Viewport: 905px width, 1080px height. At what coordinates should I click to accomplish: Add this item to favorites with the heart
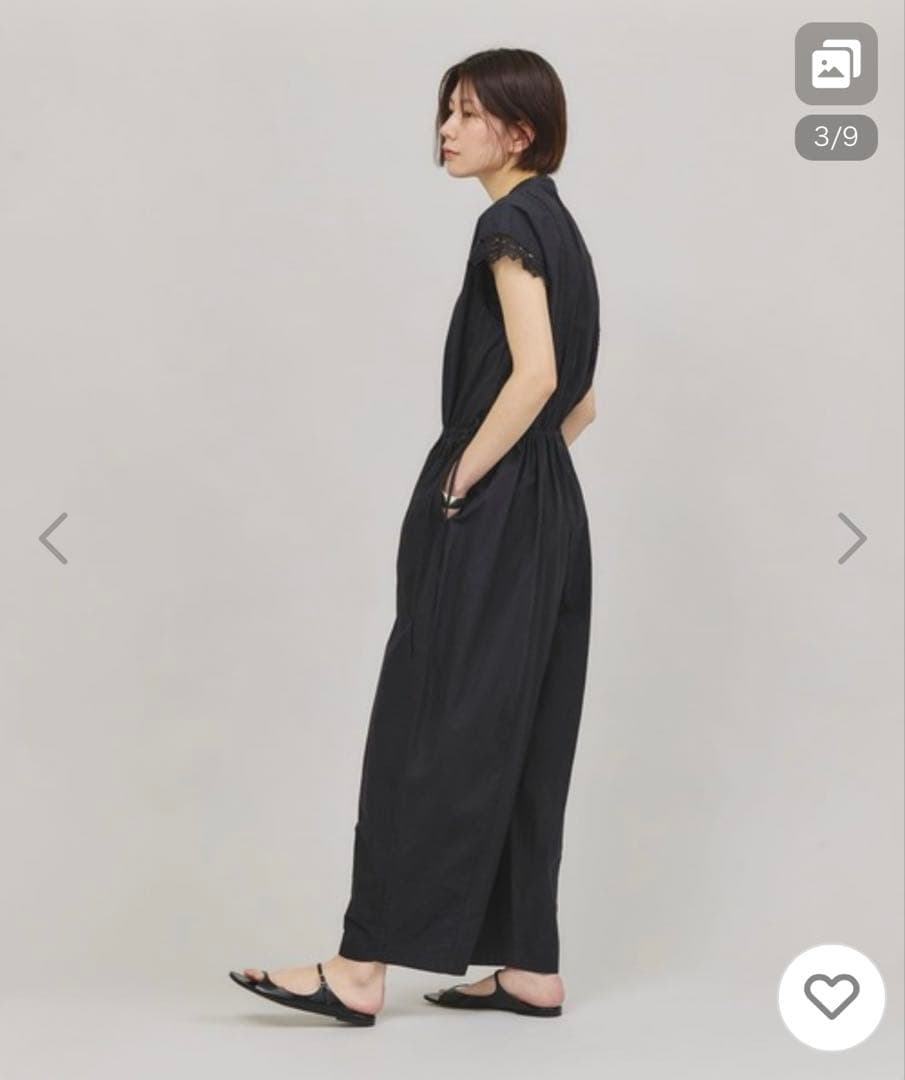[831, 996]
